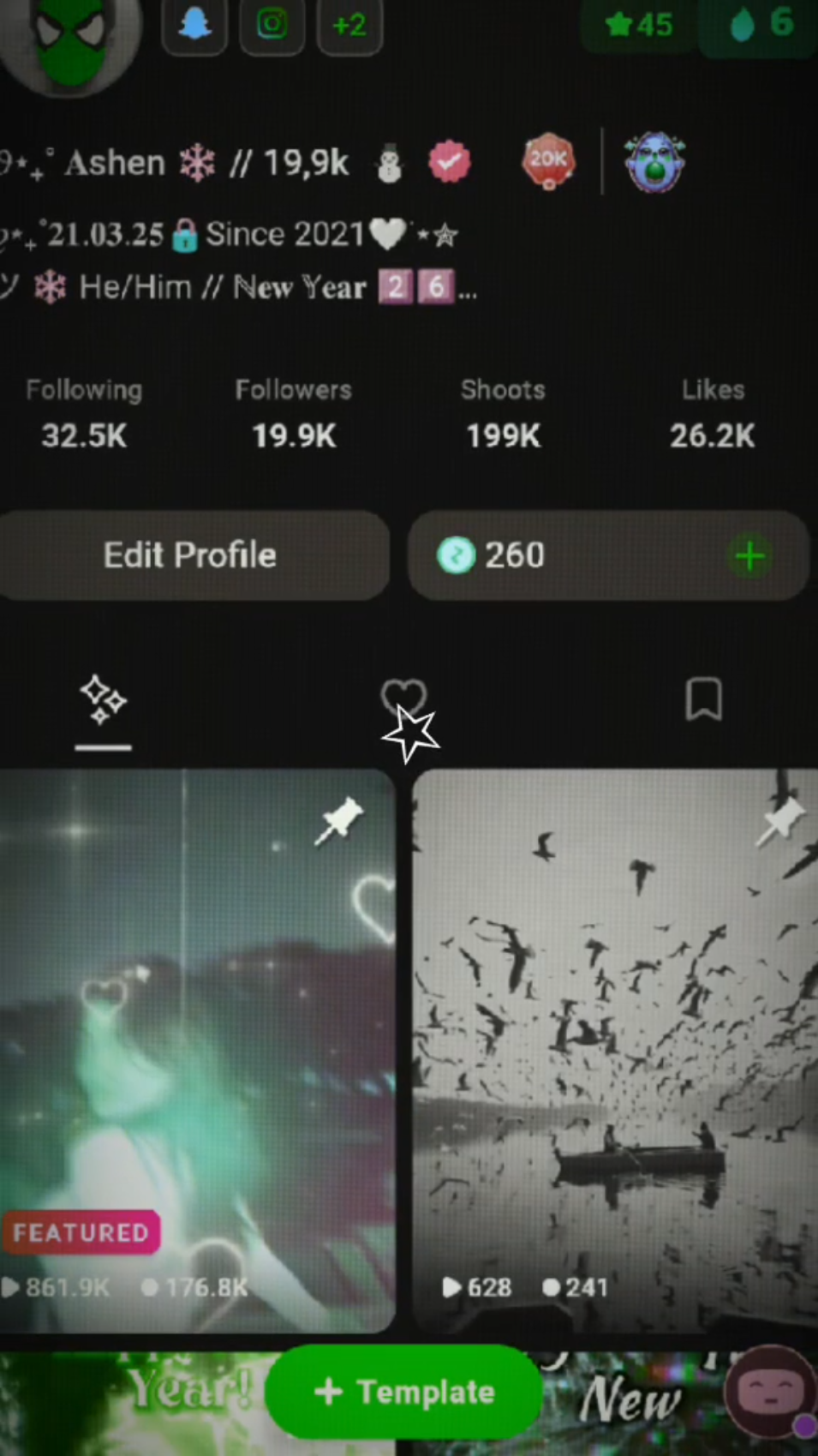
Task: View the Followers list
Action: [294, 415]
